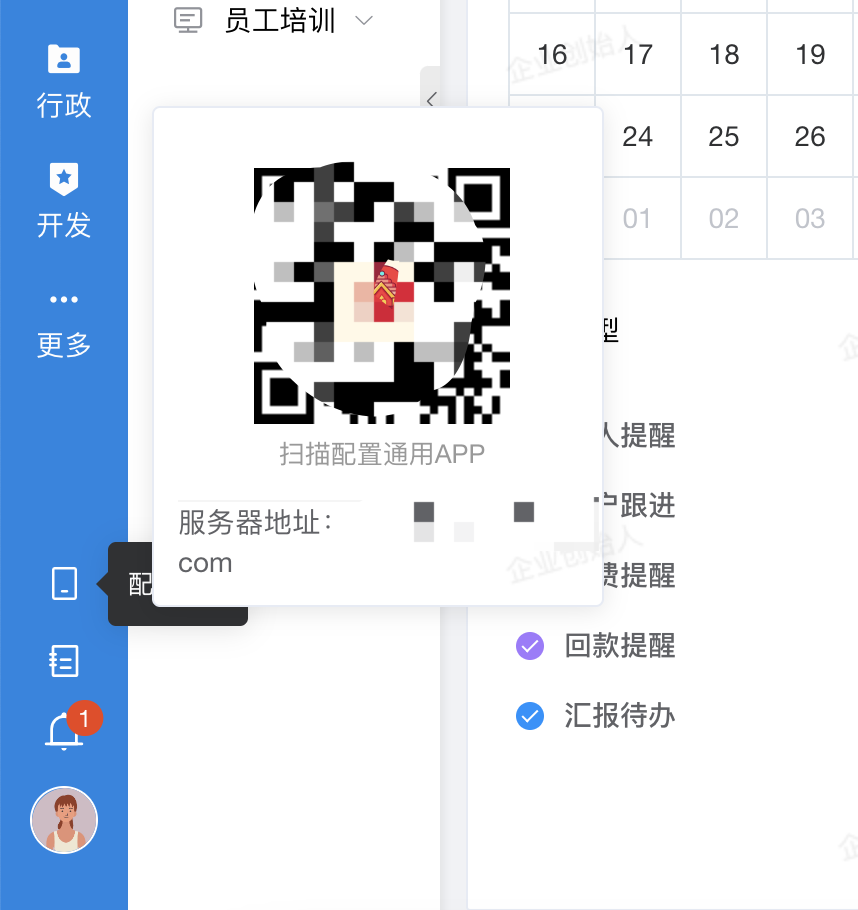
Task: Select date 25 in the calendar
Action: coord(724,136)
